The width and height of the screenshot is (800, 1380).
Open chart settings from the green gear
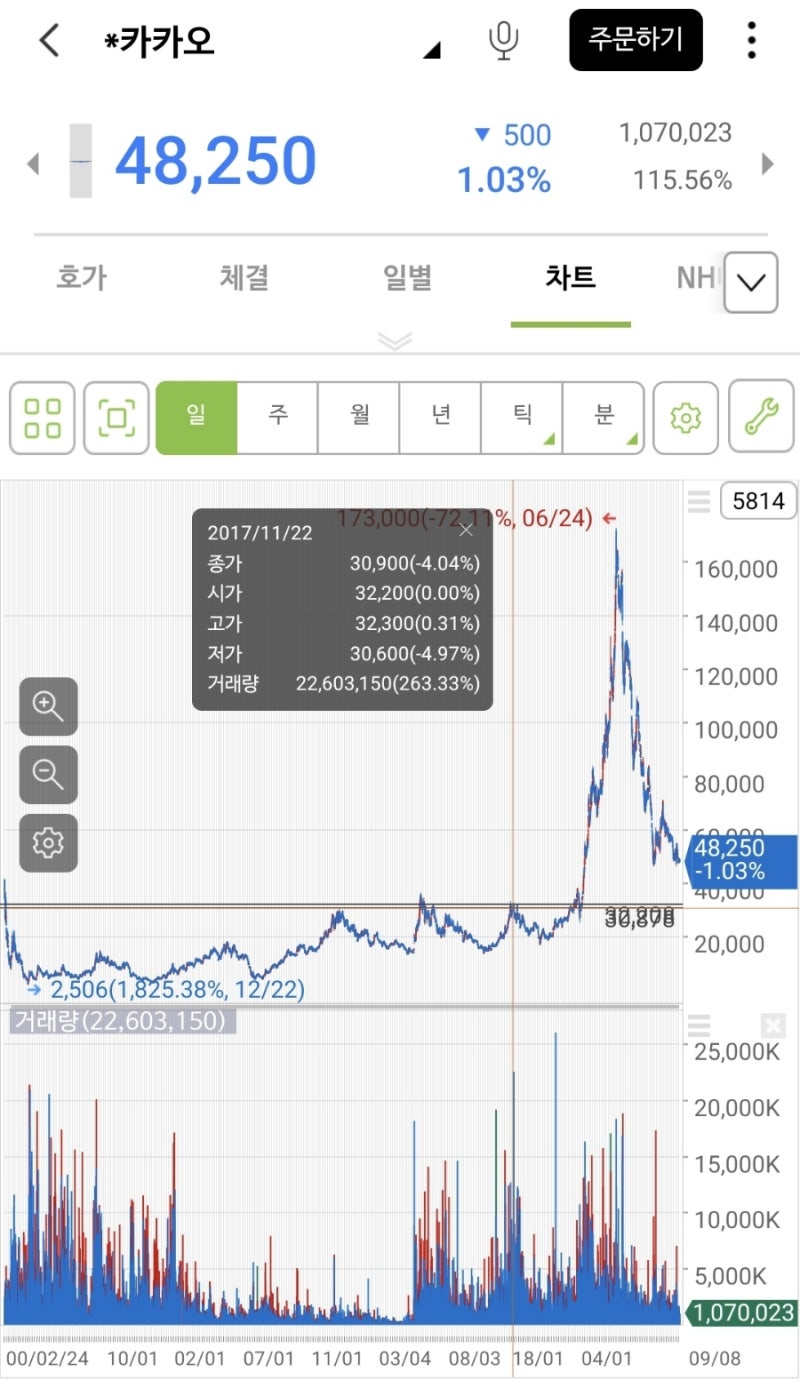(685, 418)
